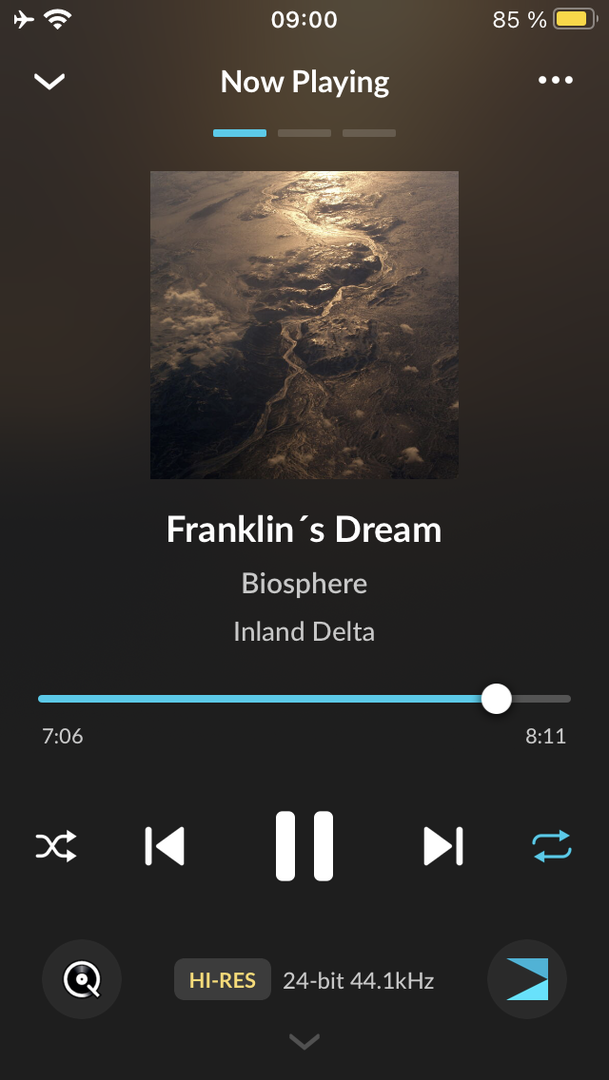Toggle shuffle mode
Screen dimensions: 609x1080
tap(56, 847)
